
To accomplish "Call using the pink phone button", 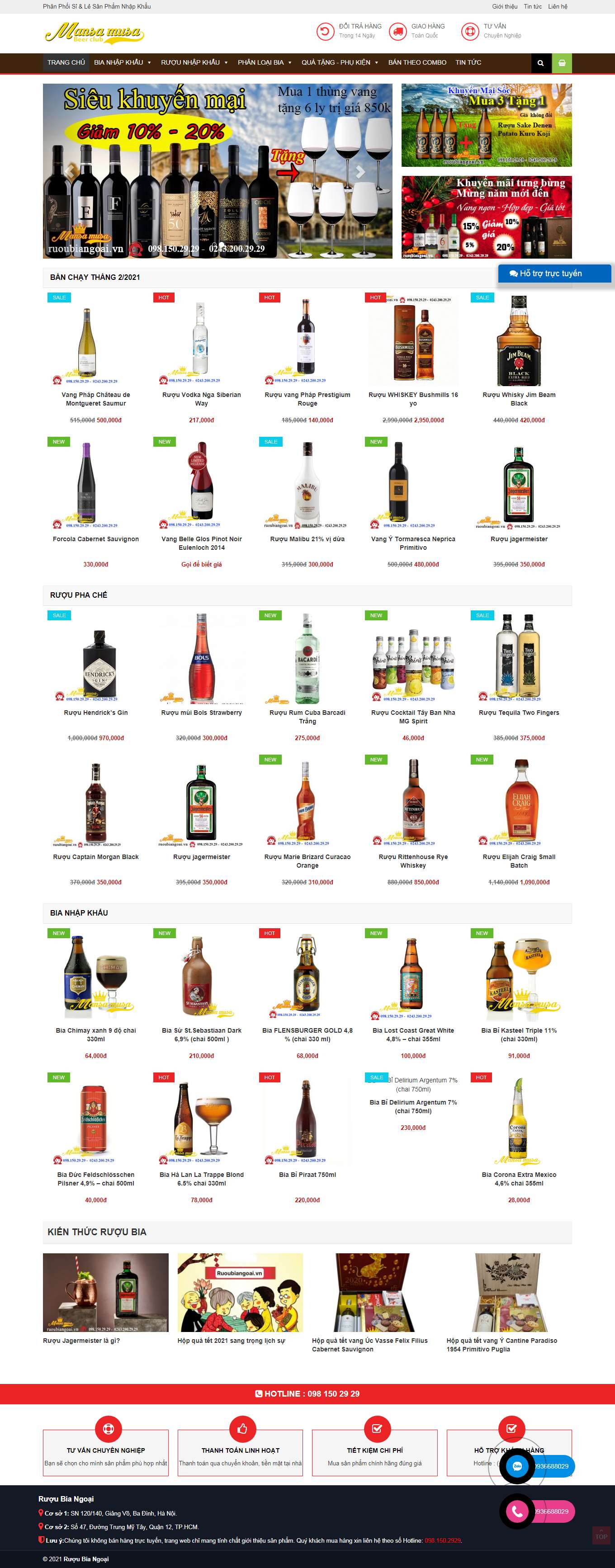I will [517, 1511].
